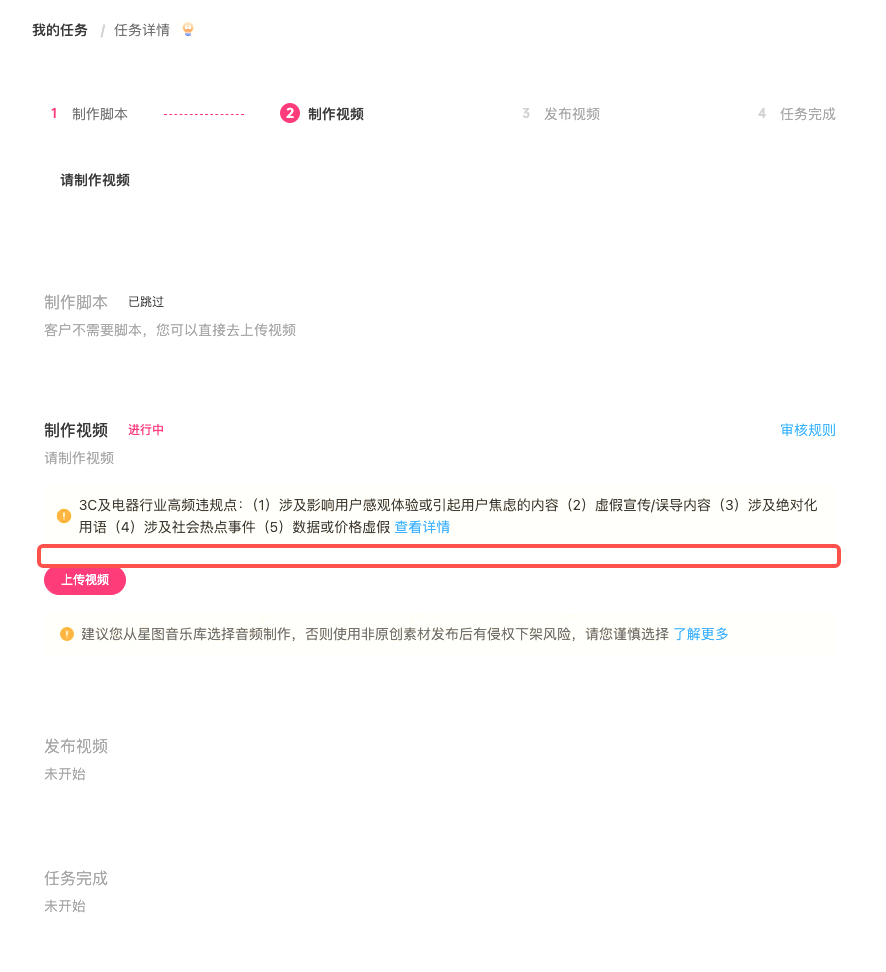Open 了解更多 link about music library
Image resolution: width=886 pixels, height=972 pixels.
tap(700, 633)
